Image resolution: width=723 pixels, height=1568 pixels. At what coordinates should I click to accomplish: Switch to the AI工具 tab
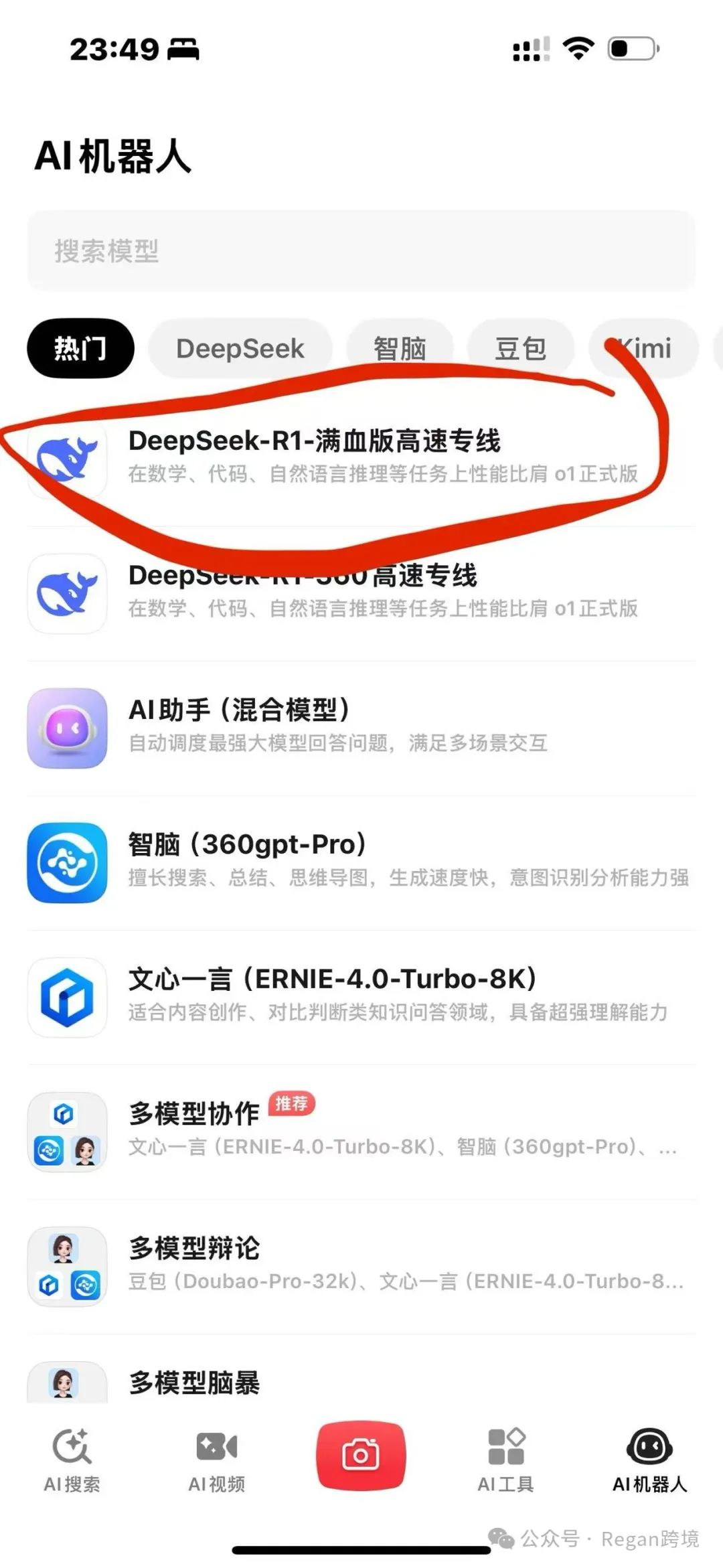click(506, 1461)
